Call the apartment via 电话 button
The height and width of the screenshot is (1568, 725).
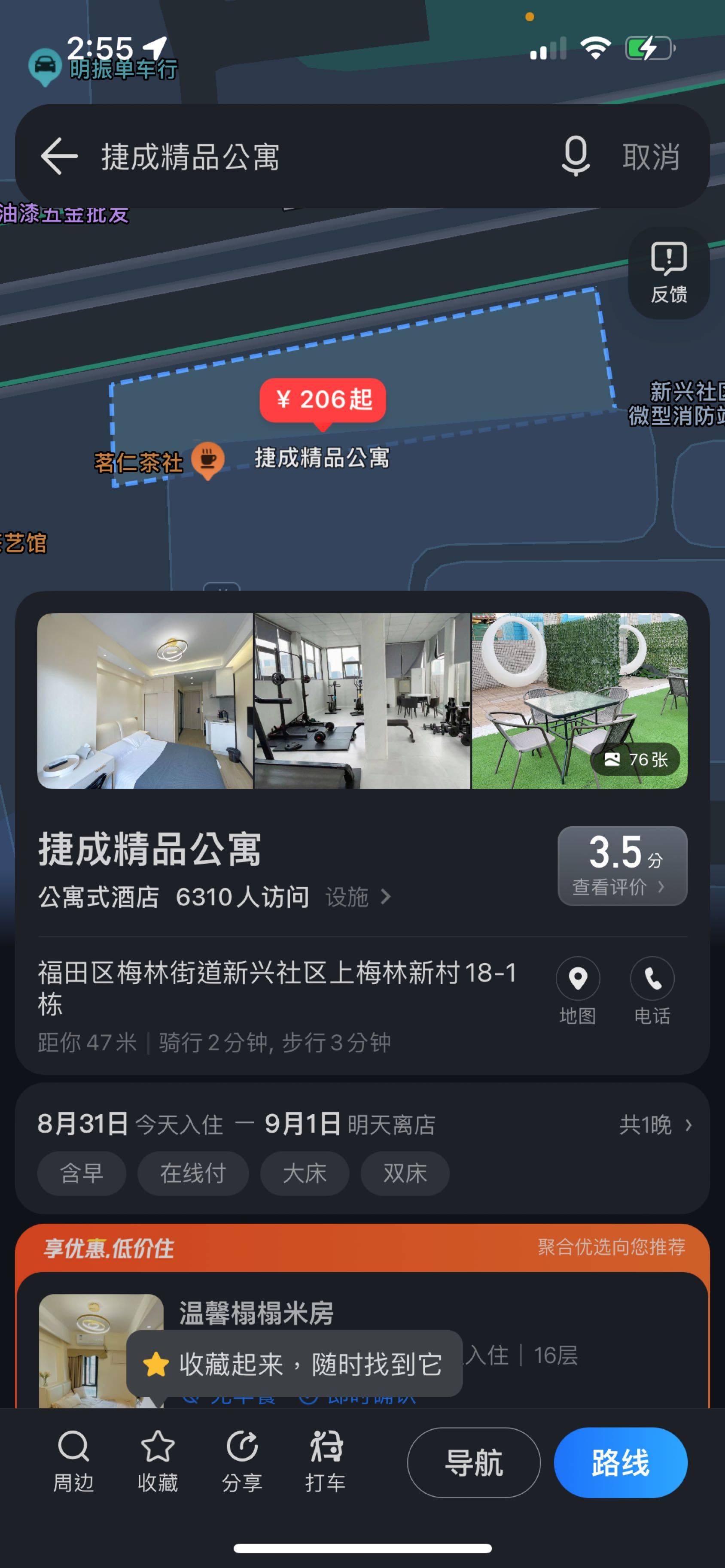coord(651,990)
